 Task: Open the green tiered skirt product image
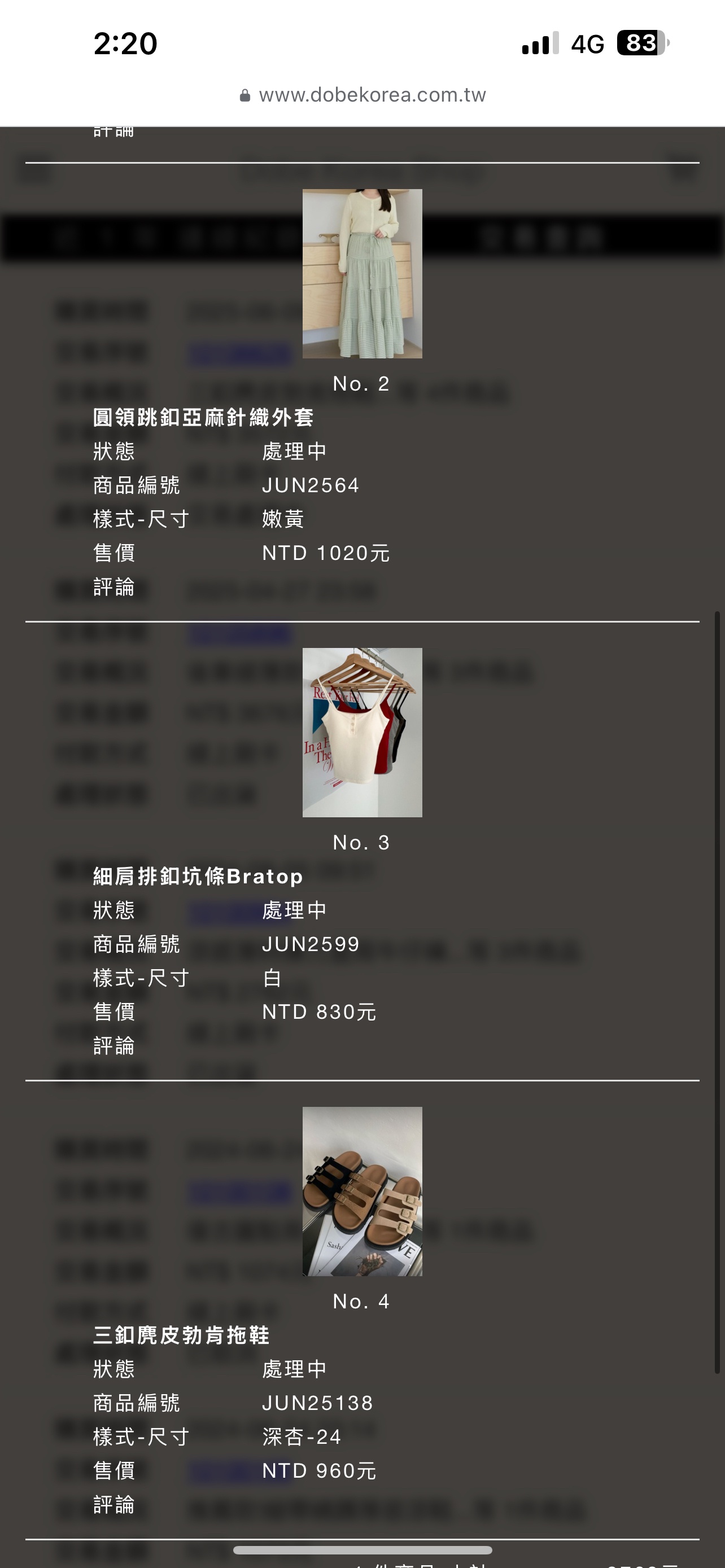click(362, 274)
